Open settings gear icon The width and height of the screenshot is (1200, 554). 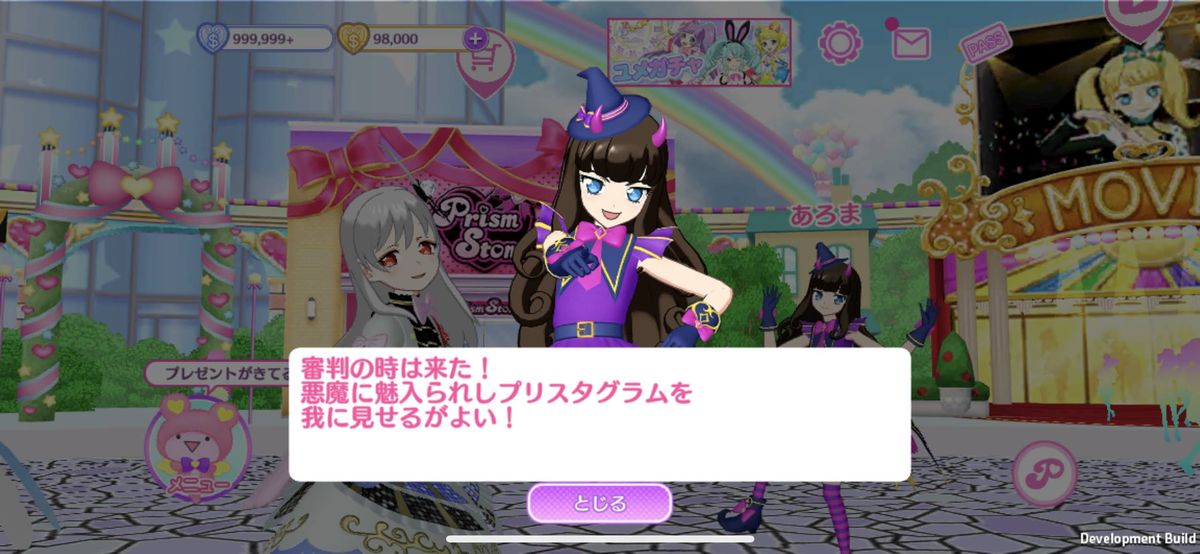[839, 42]
